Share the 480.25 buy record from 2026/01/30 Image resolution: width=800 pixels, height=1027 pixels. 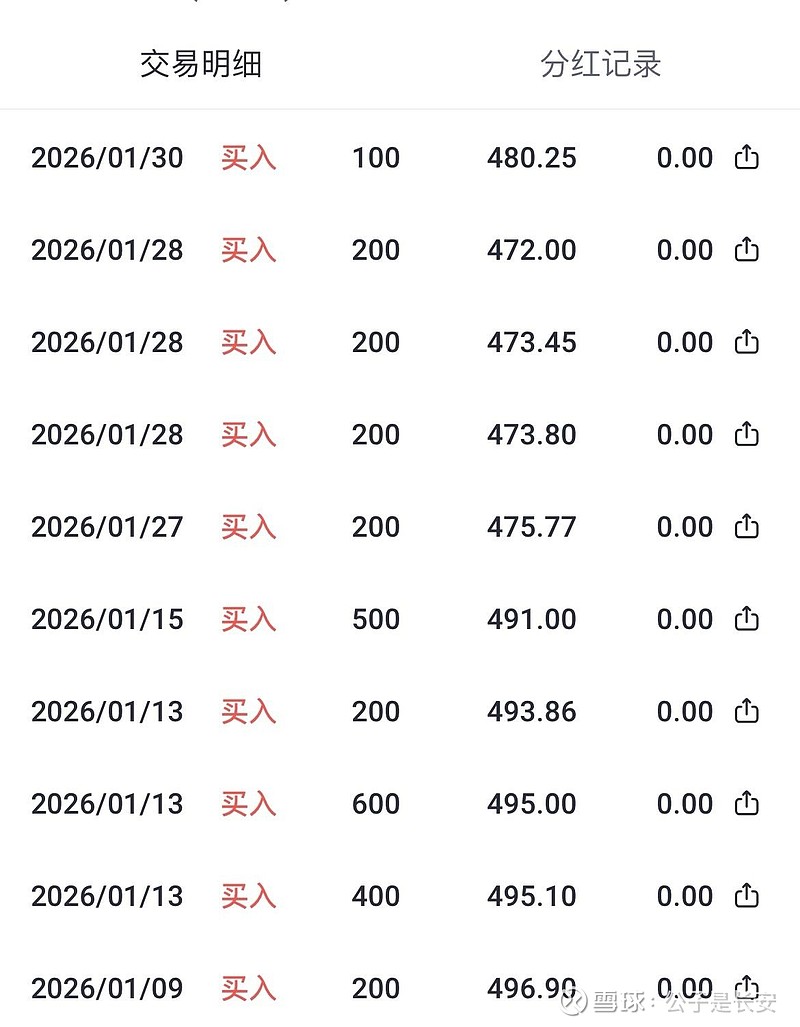[747, 158]
